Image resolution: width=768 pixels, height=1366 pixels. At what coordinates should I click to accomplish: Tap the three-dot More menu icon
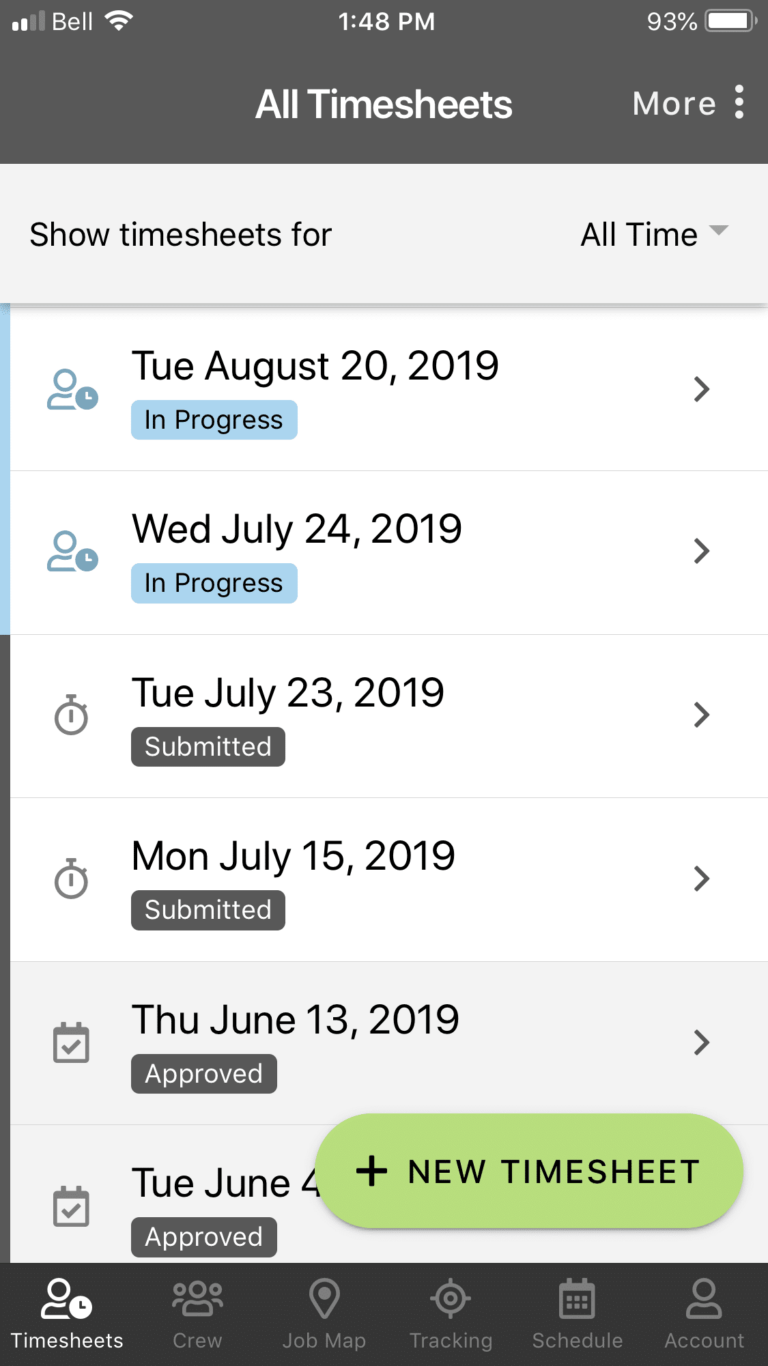[740, 103]
